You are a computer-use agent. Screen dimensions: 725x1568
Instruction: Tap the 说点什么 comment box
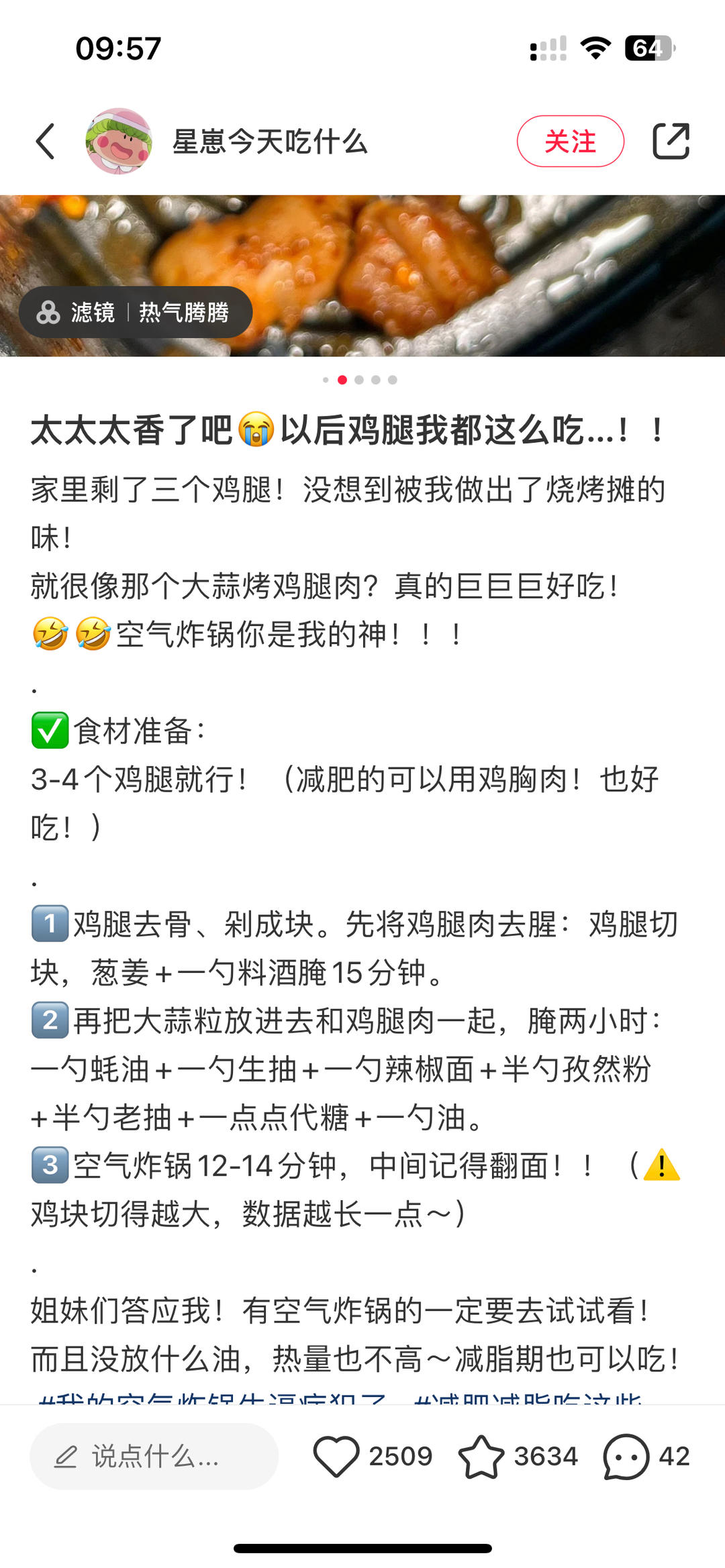154,1457
